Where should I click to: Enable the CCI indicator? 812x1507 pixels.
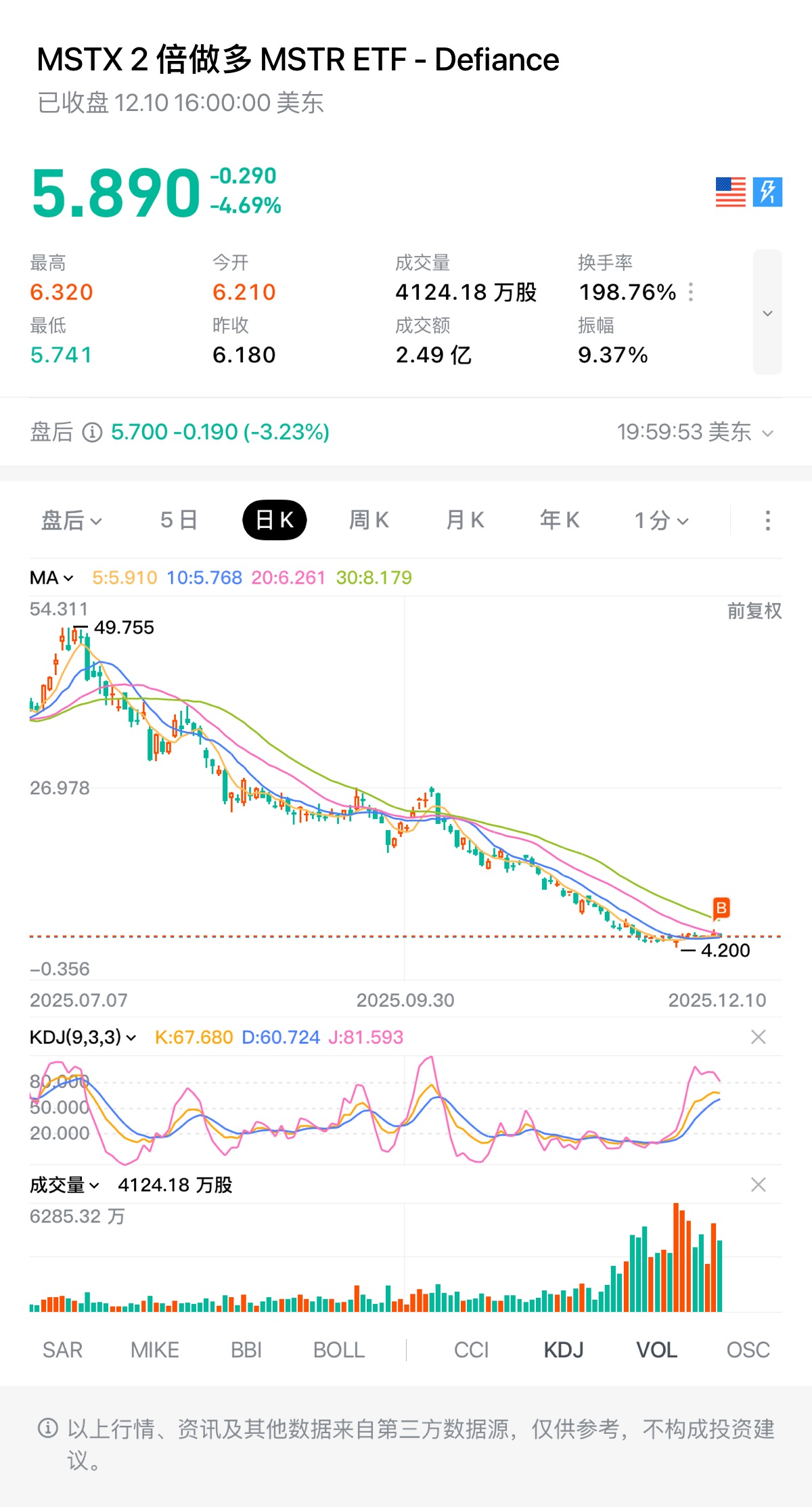click(471, 1350)
